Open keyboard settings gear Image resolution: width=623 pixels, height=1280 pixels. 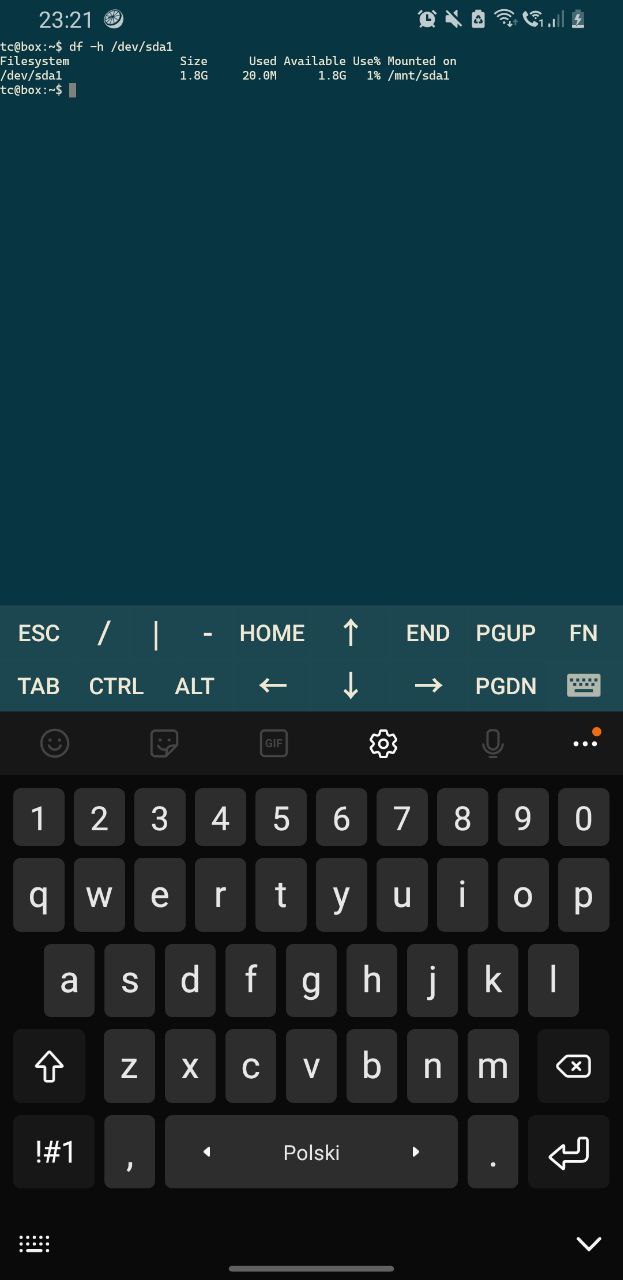click(x=383, y=743)
